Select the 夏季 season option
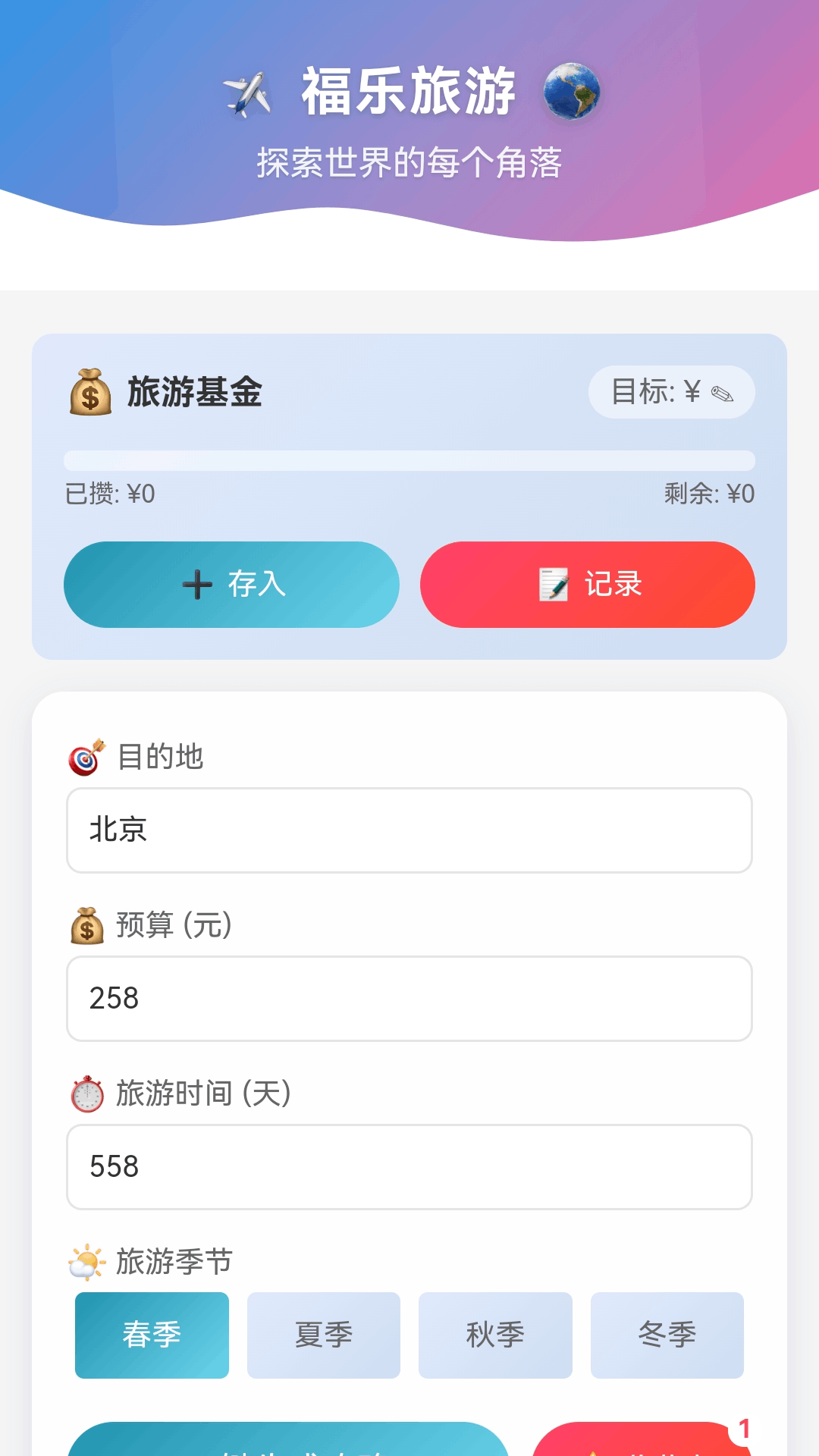The image size is (819, 1456). (x=323, y=1335)
